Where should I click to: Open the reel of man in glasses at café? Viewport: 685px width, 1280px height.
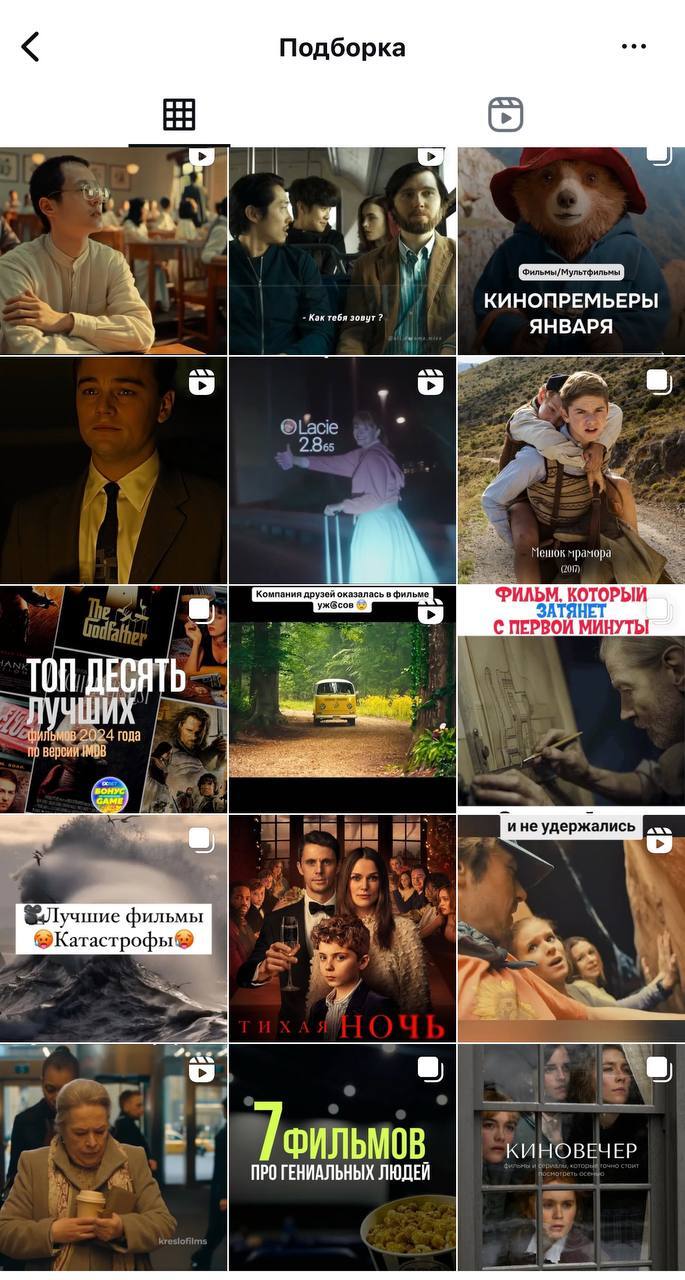[x=113, y=250]
